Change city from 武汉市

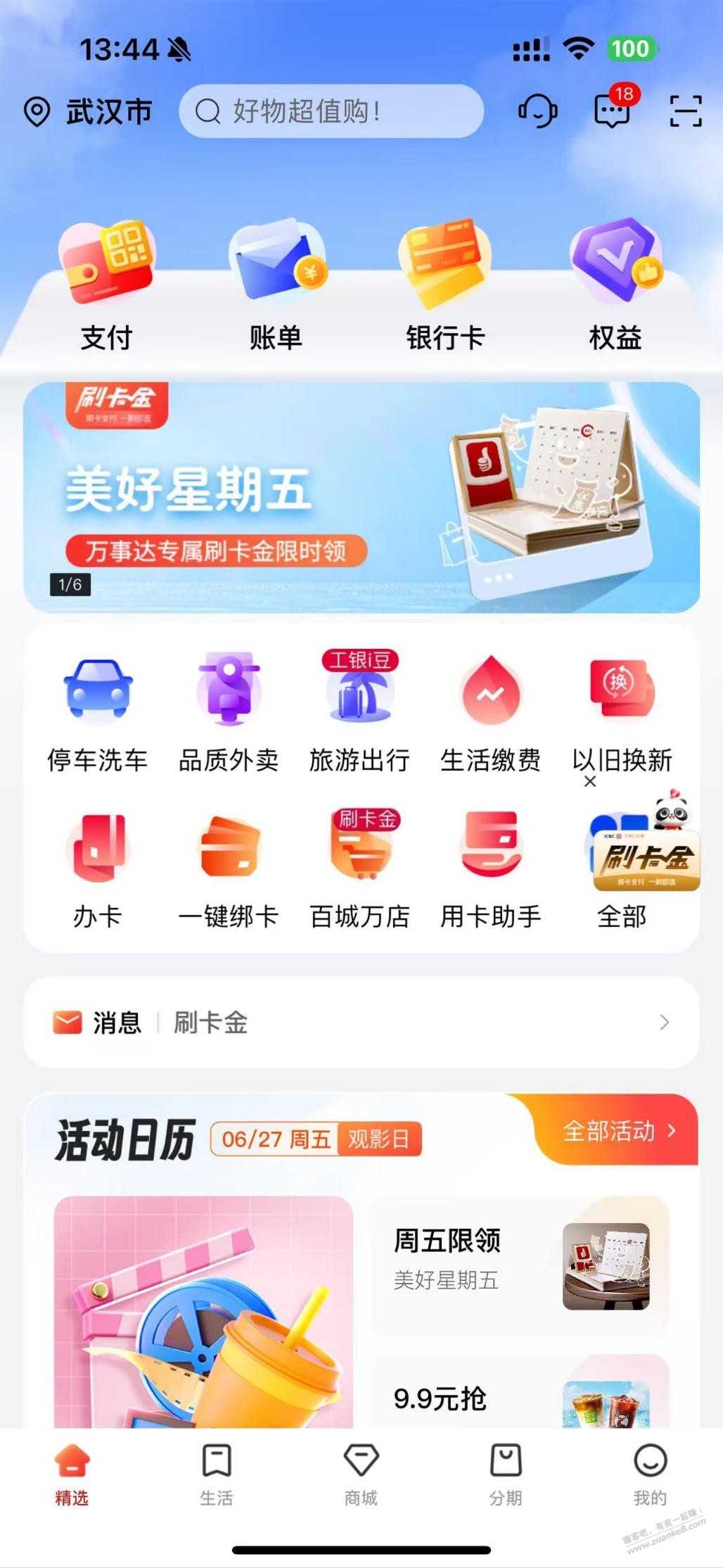(88, 111)
